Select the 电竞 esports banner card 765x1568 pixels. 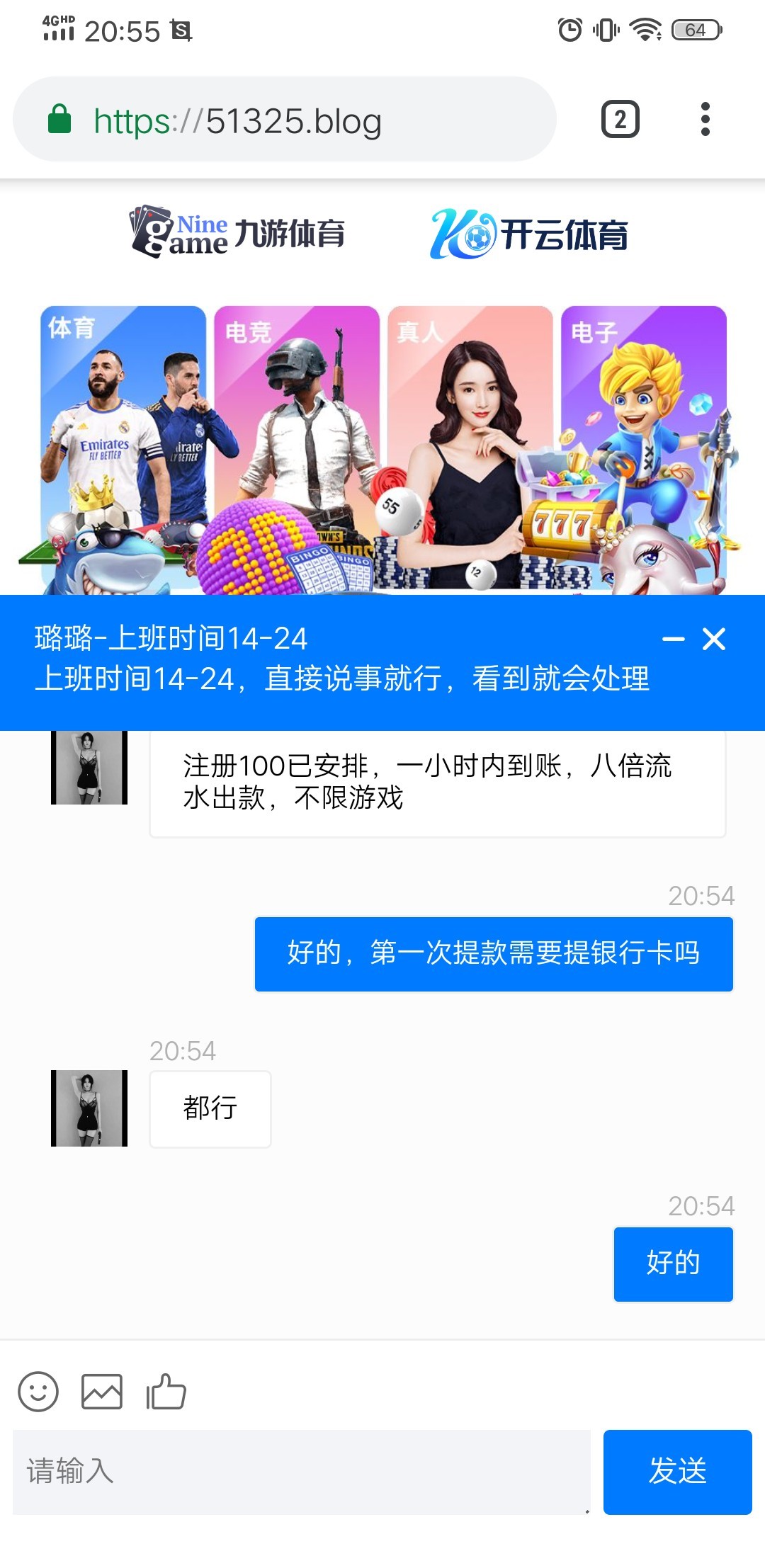297,439
